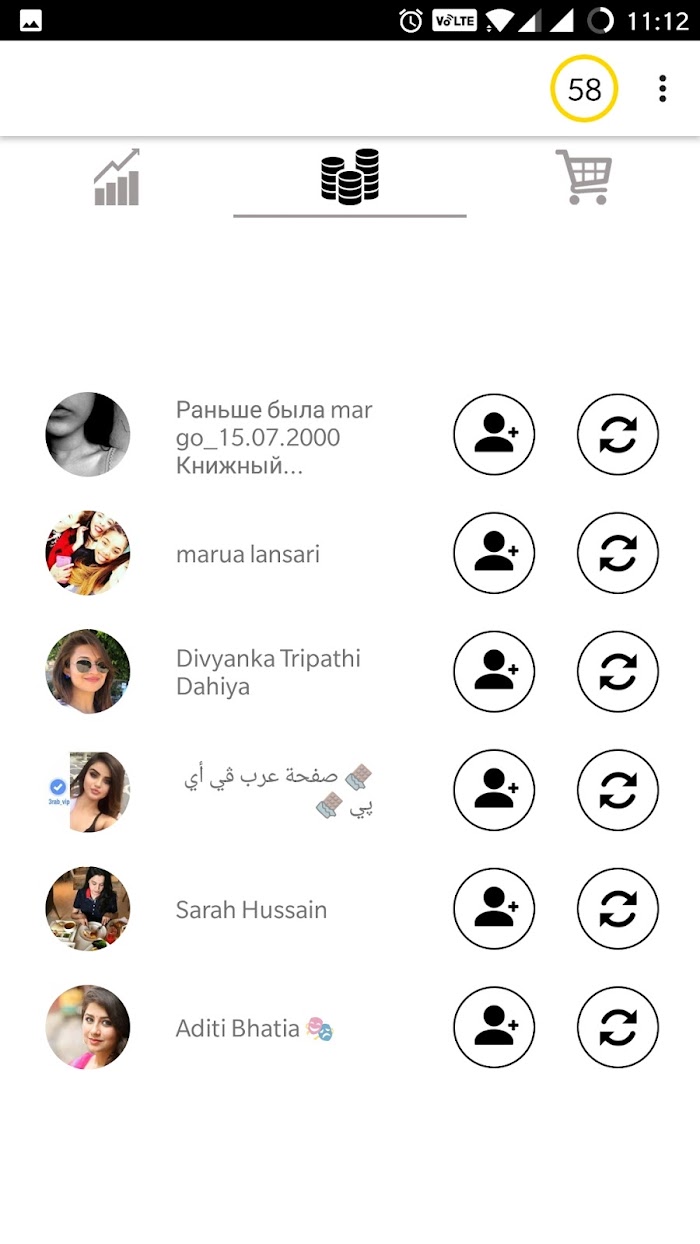Follow marua lansari with add-user button
Screen dimensions: 700x1244
[494, 553]
